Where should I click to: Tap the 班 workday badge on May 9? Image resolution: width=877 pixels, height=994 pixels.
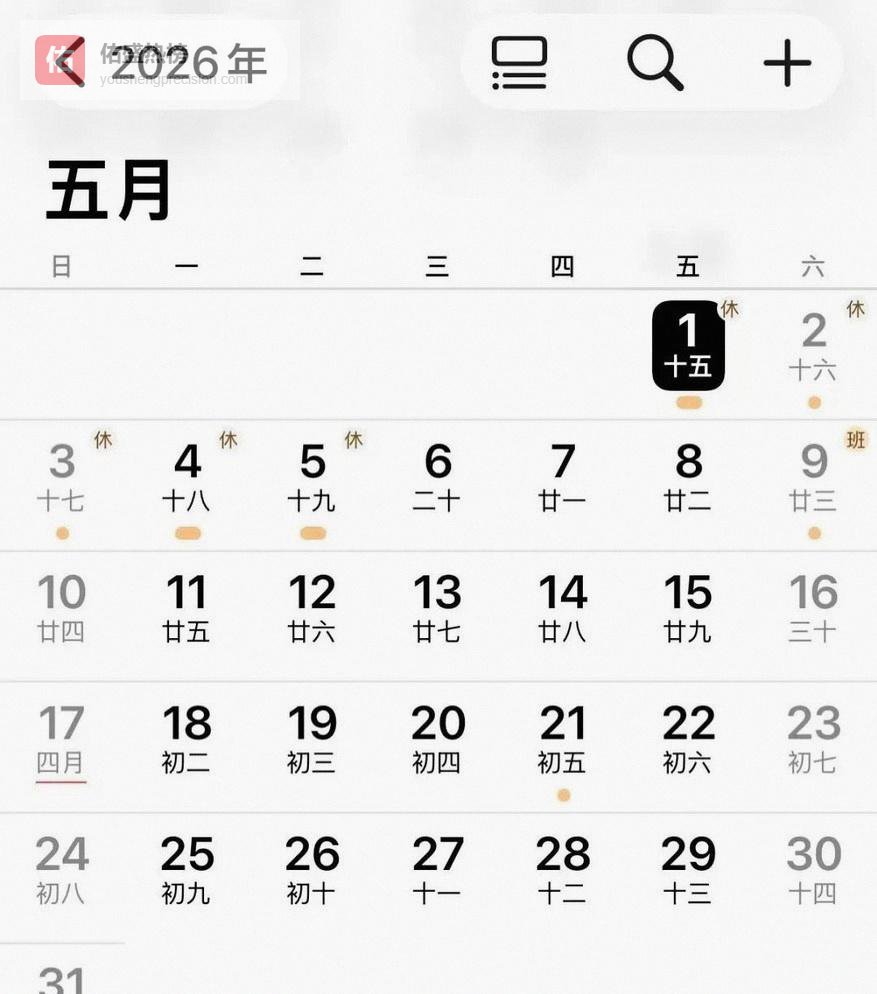click(x=856, y=440)
